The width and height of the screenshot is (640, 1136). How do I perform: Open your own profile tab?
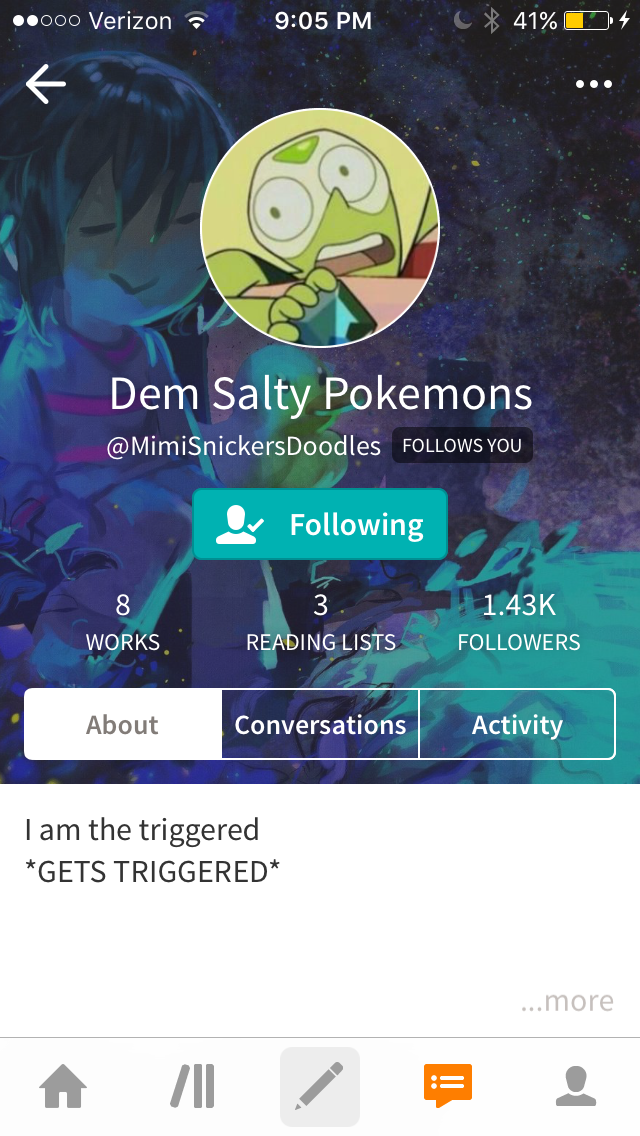coord(575,1086)
